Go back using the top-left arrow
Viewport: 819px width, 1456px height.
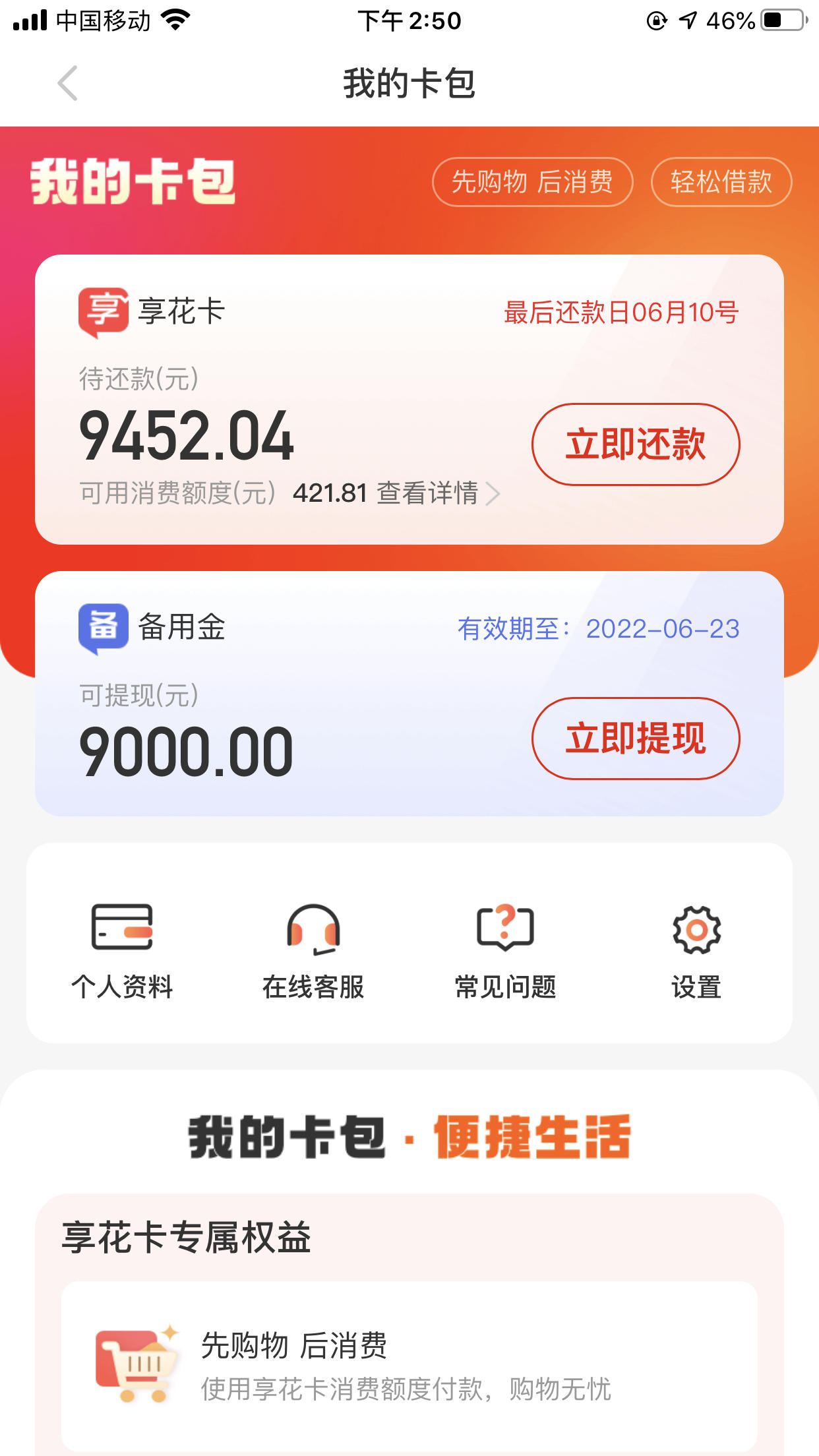68,83
